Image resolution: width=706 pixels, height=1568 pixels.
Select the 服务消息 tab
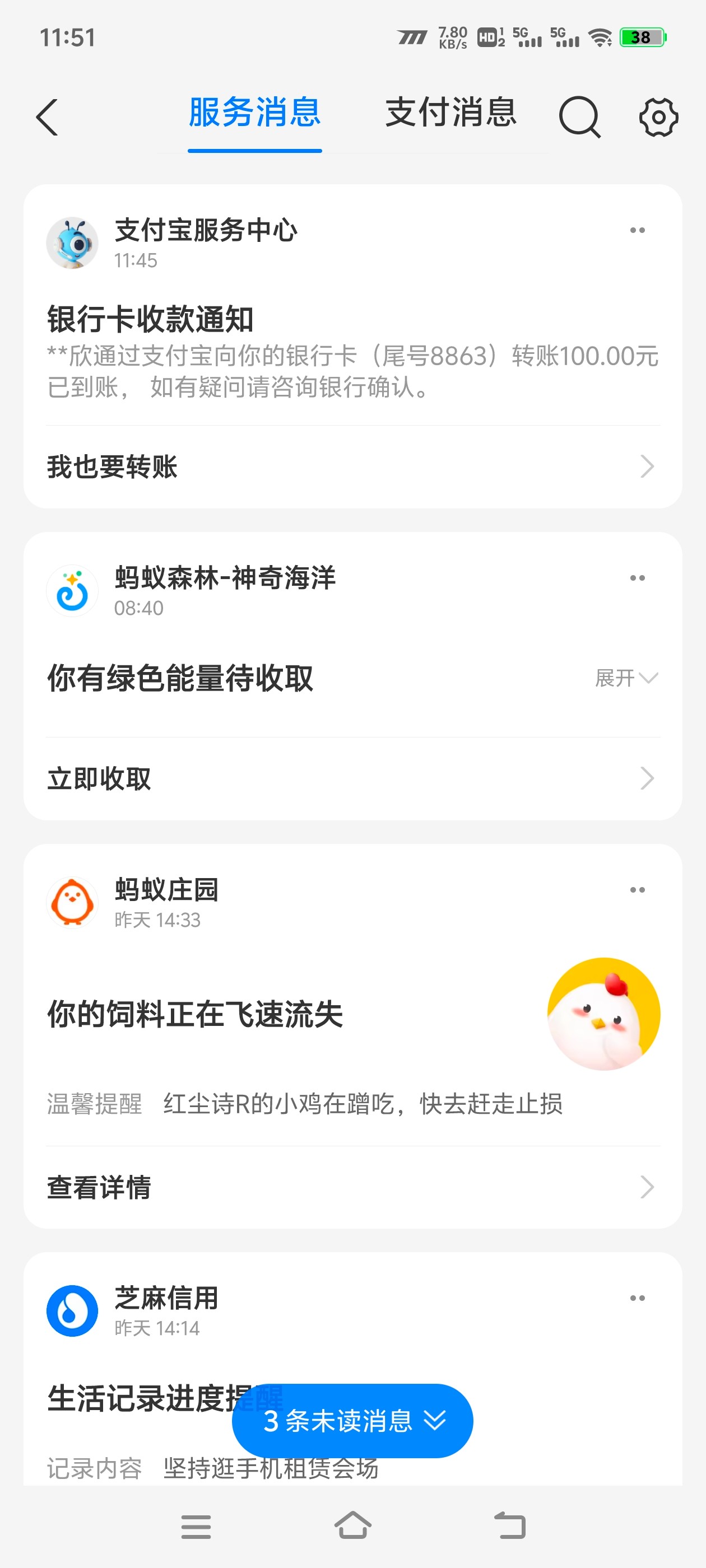[x=254, y=113]
